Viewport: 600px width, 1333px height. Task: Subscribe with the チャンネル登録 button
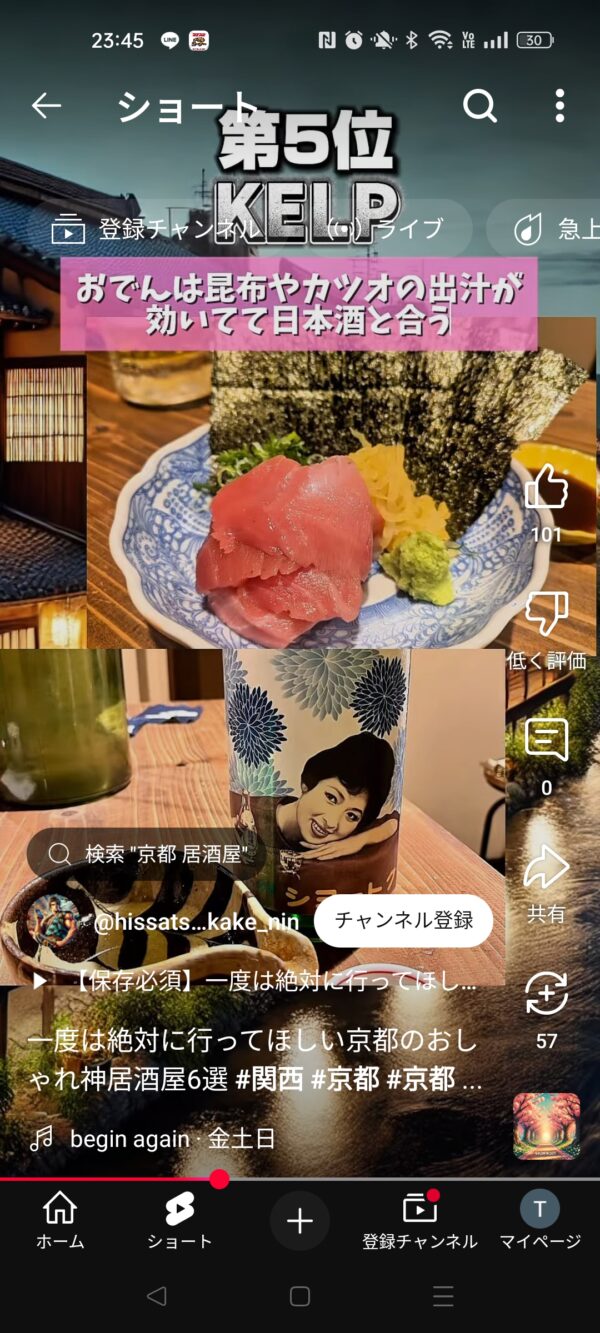[x=403, y=921]
